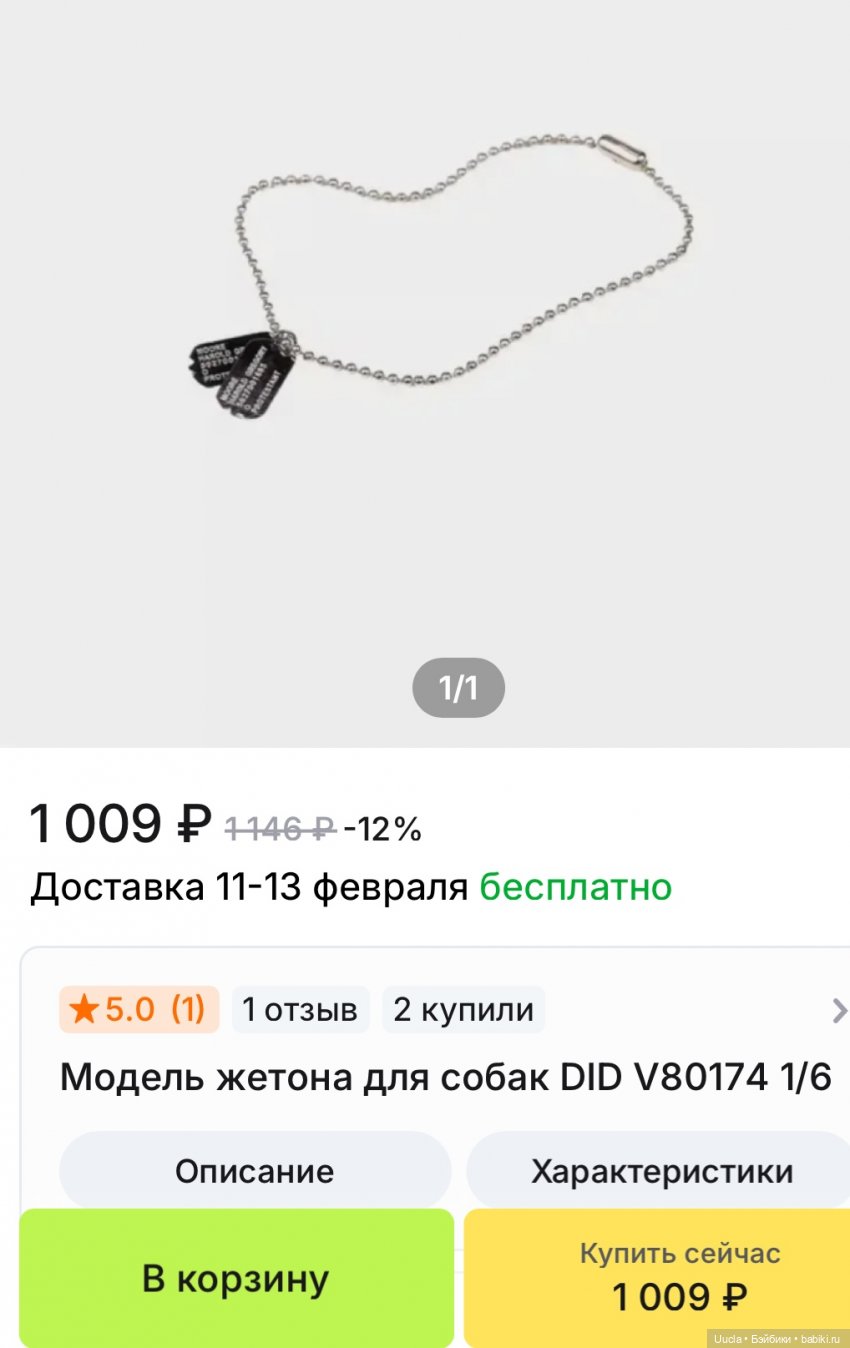Tap the 1/1 image counter indicator
850x1348 pixels.
click(459, 687)
